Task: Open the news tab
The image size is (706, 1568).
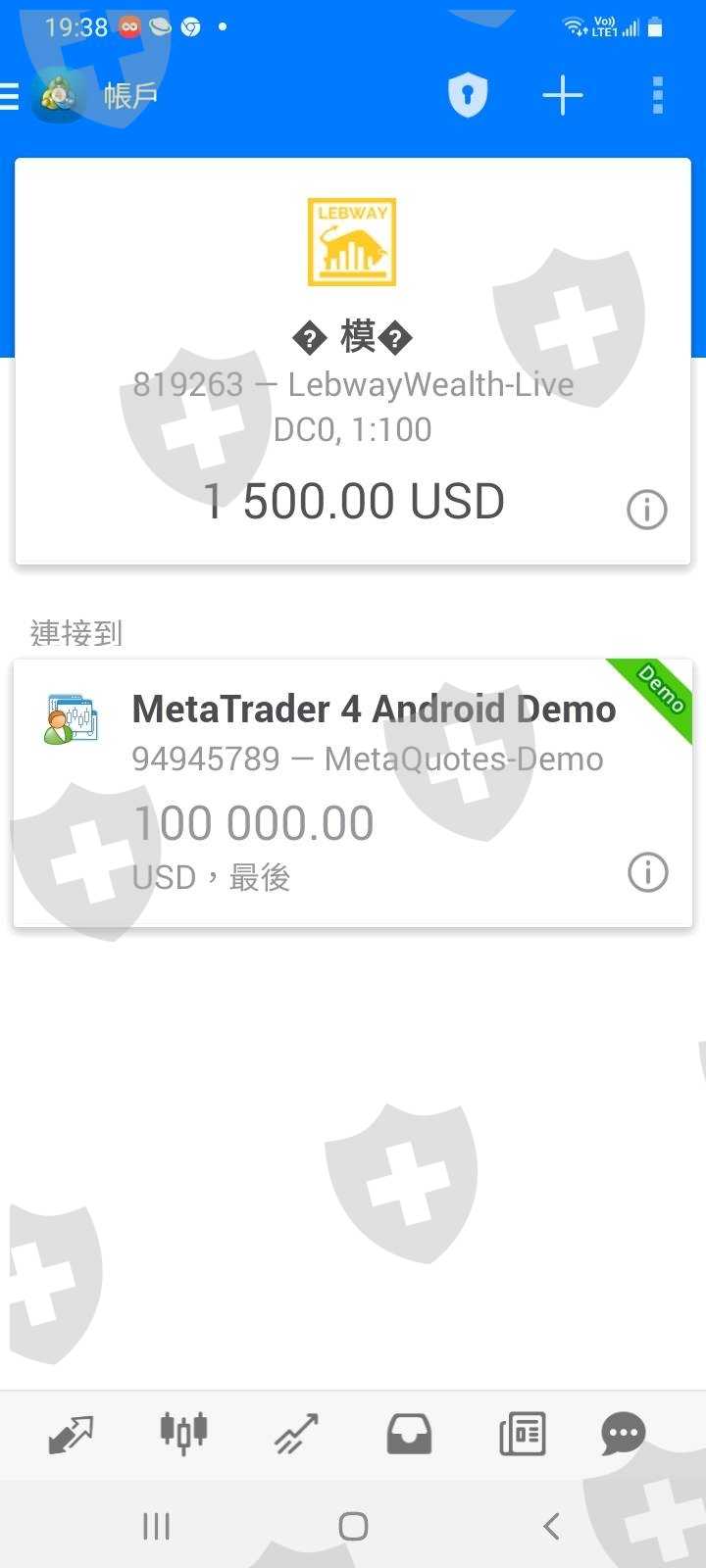Action: click(522, 1435)
